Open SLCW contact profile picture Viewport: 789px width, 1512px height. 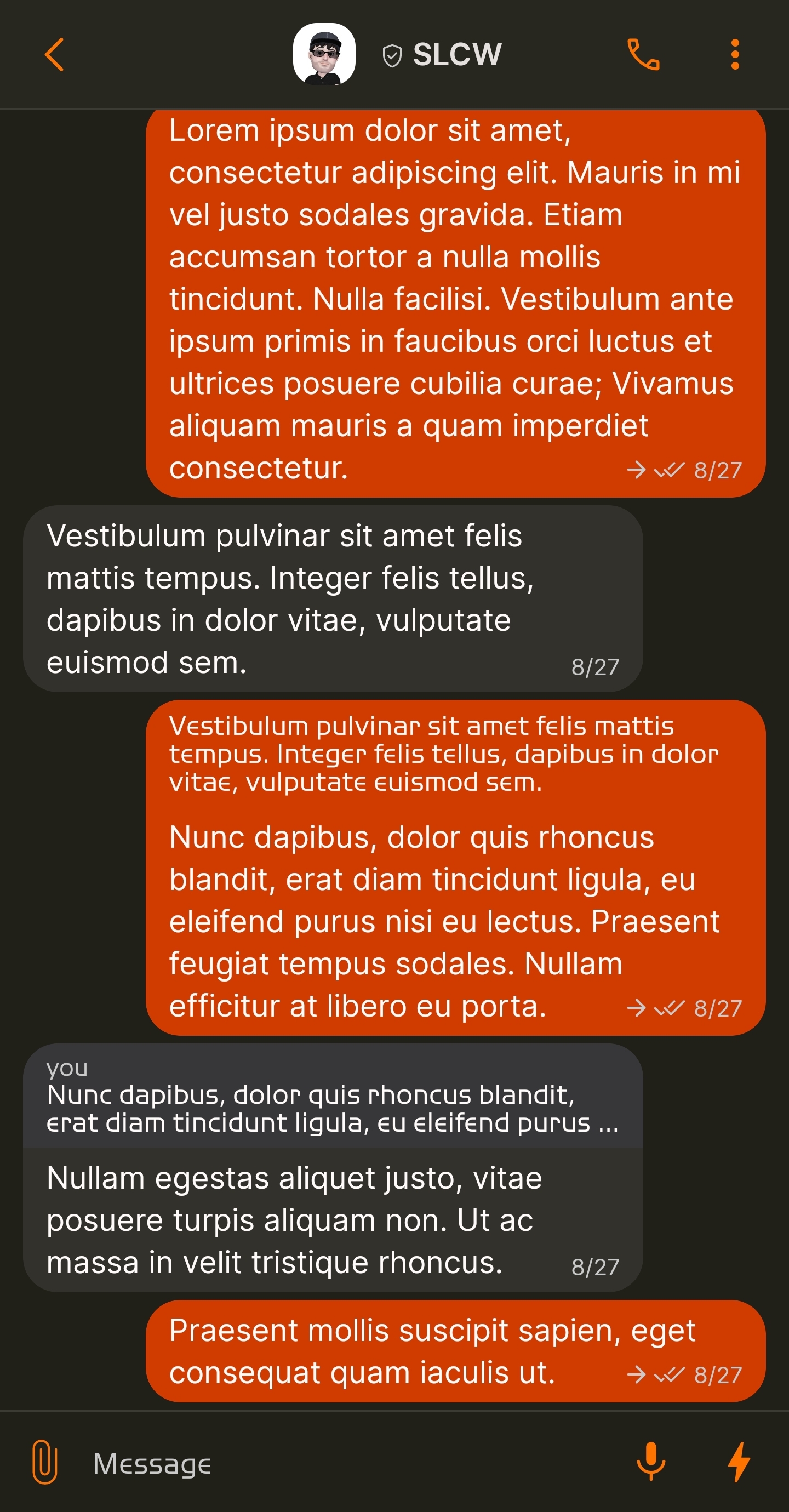click(x=324, y=55)
